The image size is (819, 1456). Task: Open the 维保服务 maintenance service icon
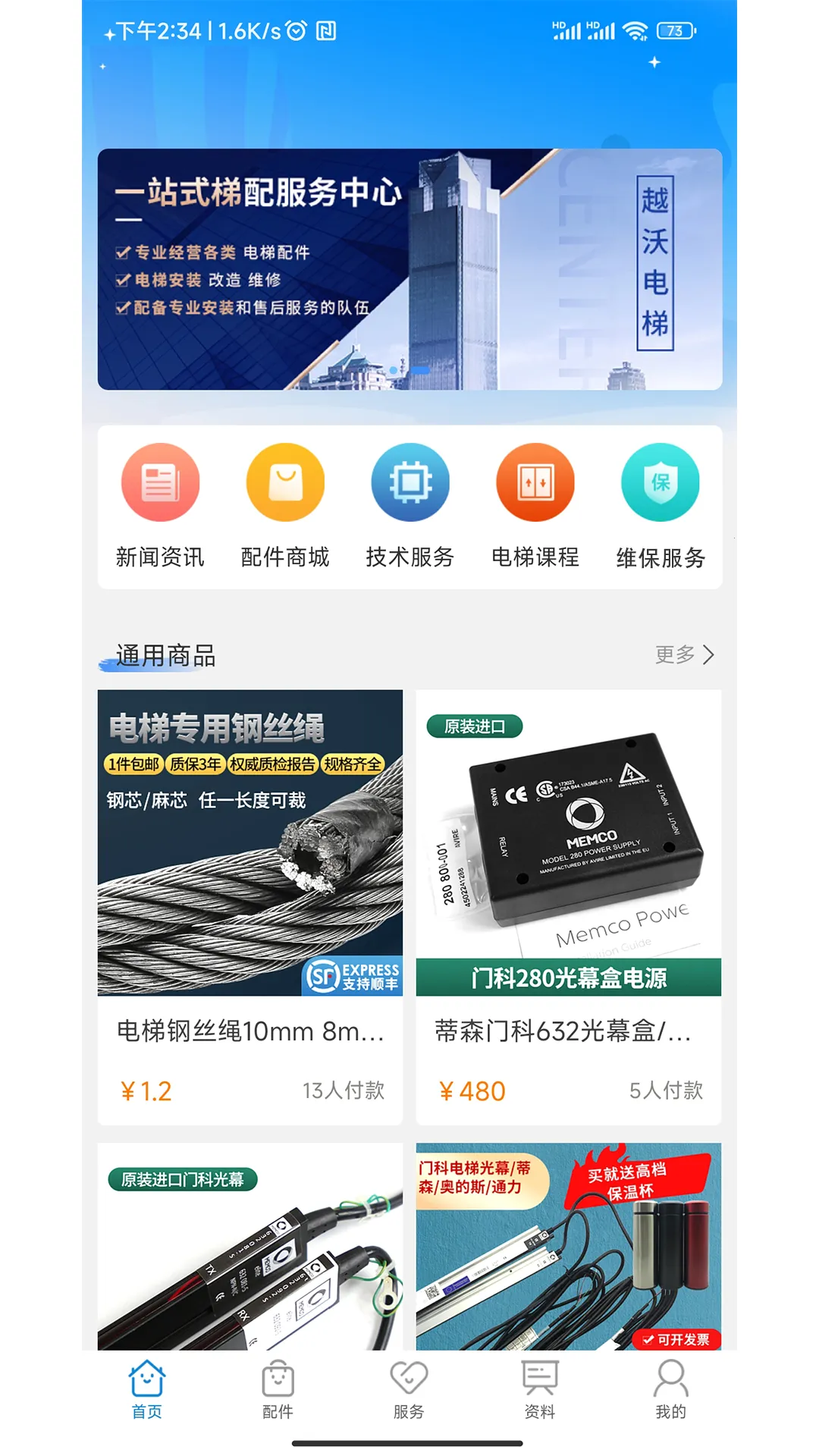[x=658, y=482]
